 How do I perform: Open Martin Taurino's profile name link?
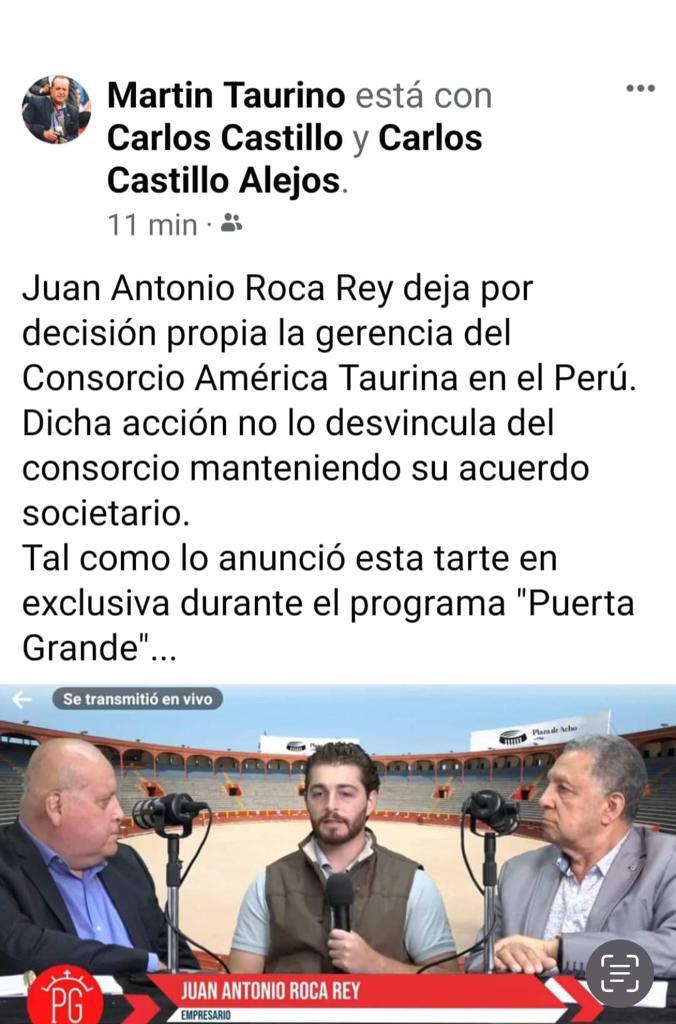(x=226, y=96)
